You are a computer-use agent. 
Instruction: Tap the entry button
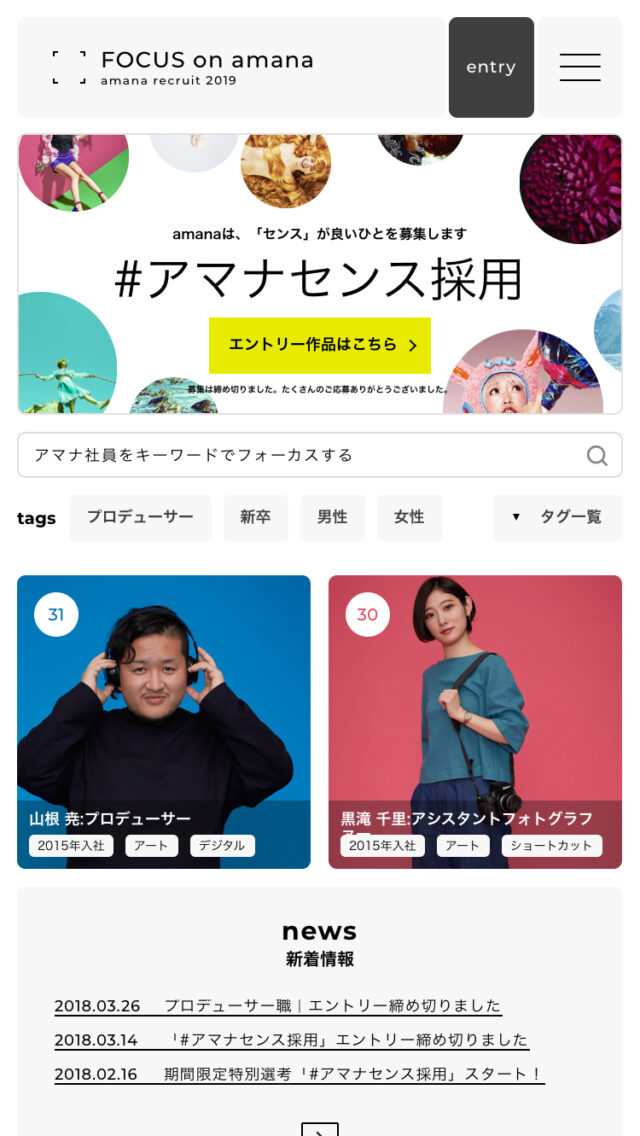[x=491, y=67]
